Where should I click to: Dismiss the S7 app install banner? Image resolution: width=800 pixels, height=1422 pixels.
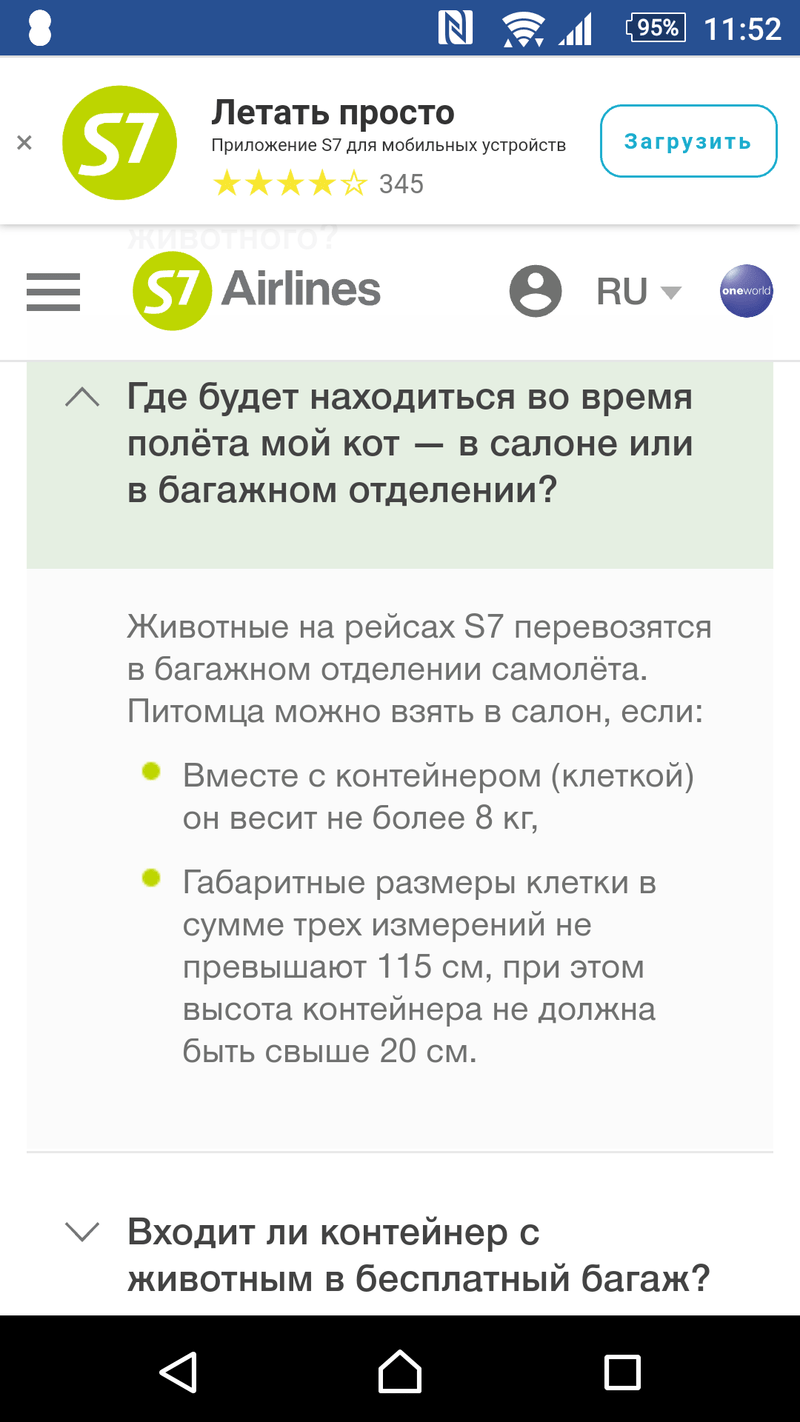pos(25,143)
